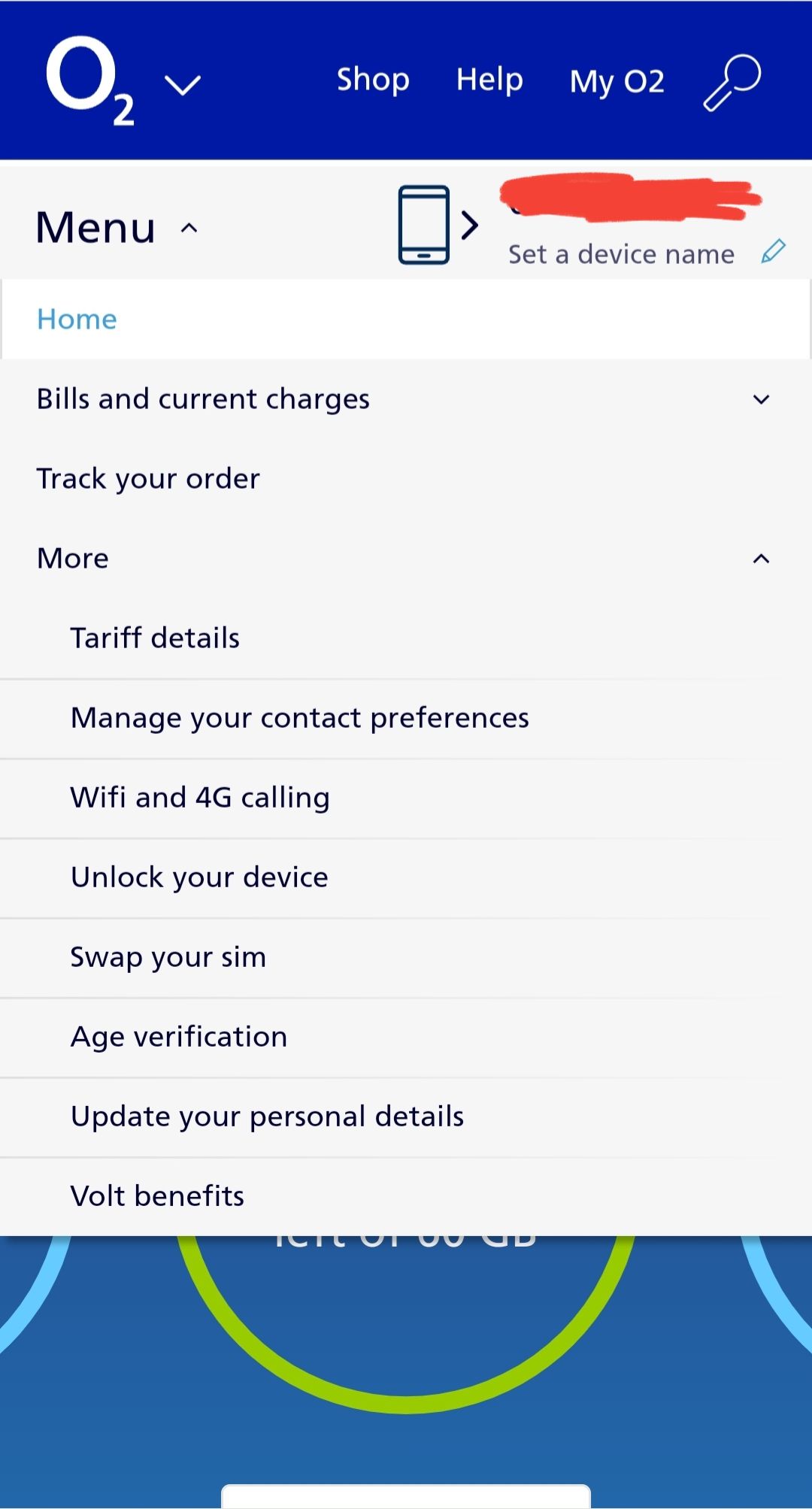Open Manage your contact preferences

click(x=299, y=717)
